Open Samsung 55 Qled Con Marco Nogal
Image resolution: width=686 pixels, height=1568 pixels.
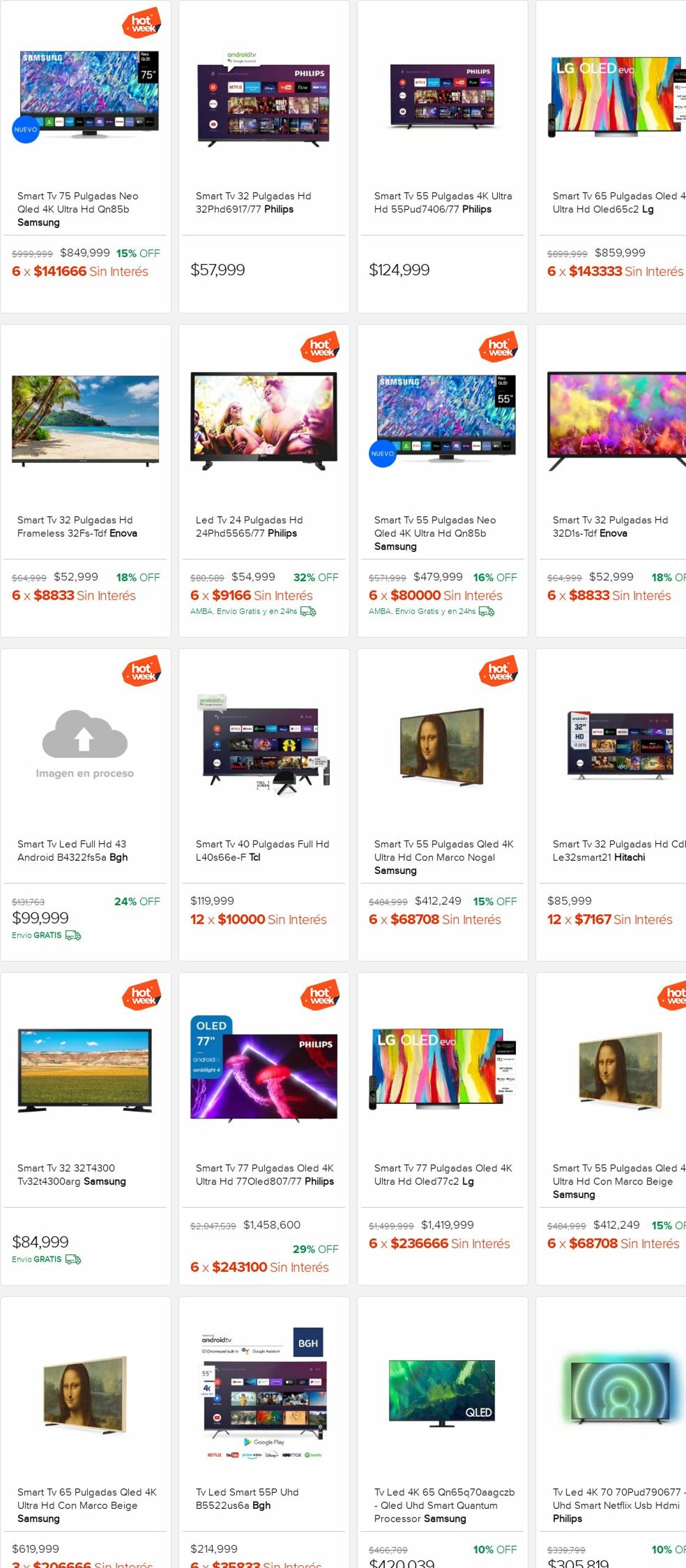[442, 856]
